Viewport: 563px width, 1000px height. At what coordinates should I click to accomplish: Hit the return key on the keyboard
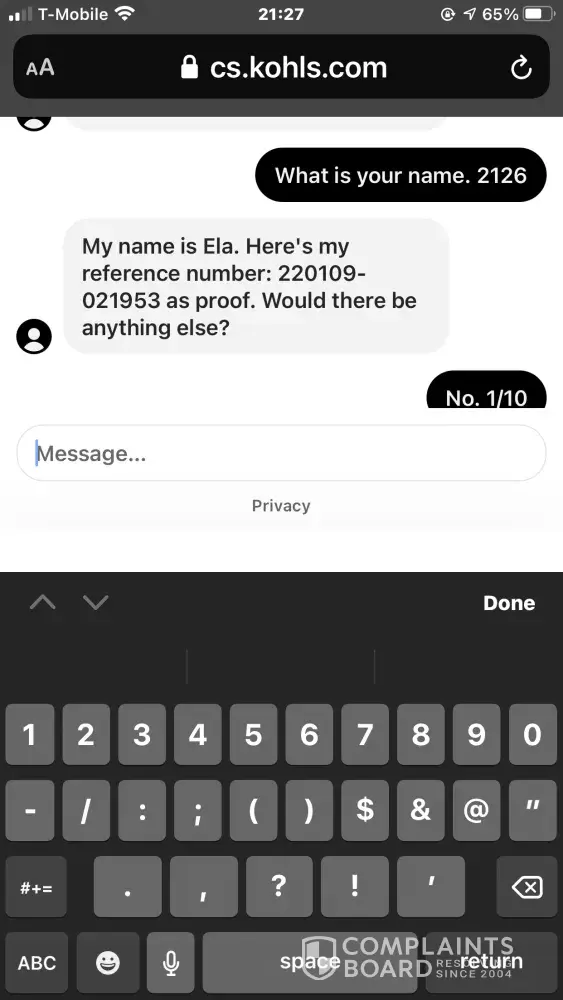point(492,962)
